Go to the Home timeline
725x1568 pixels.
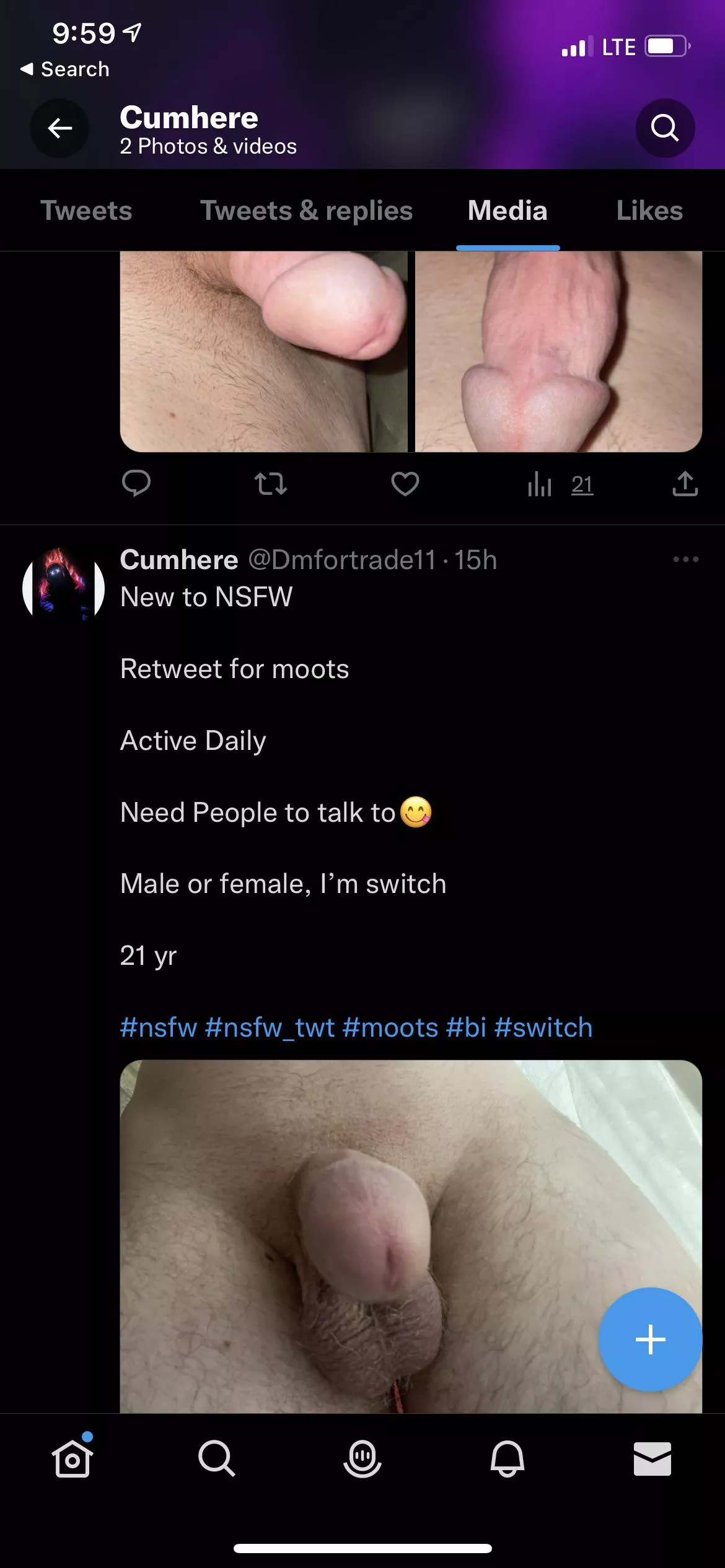[72, 1458]
